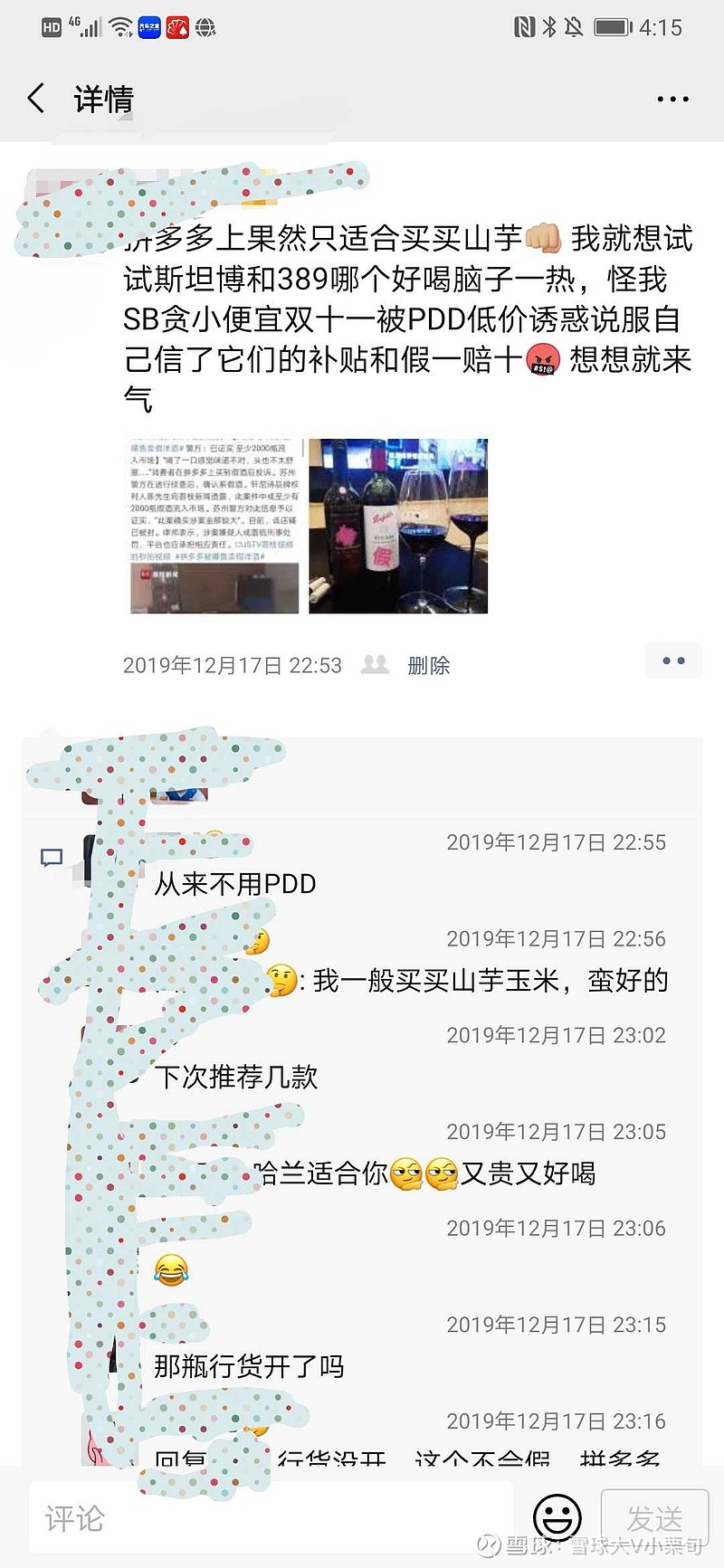This screenshot has height=1568, width=724.
Task: Open the visibility people icon beside 删除
Action: (x=375, y=664)
